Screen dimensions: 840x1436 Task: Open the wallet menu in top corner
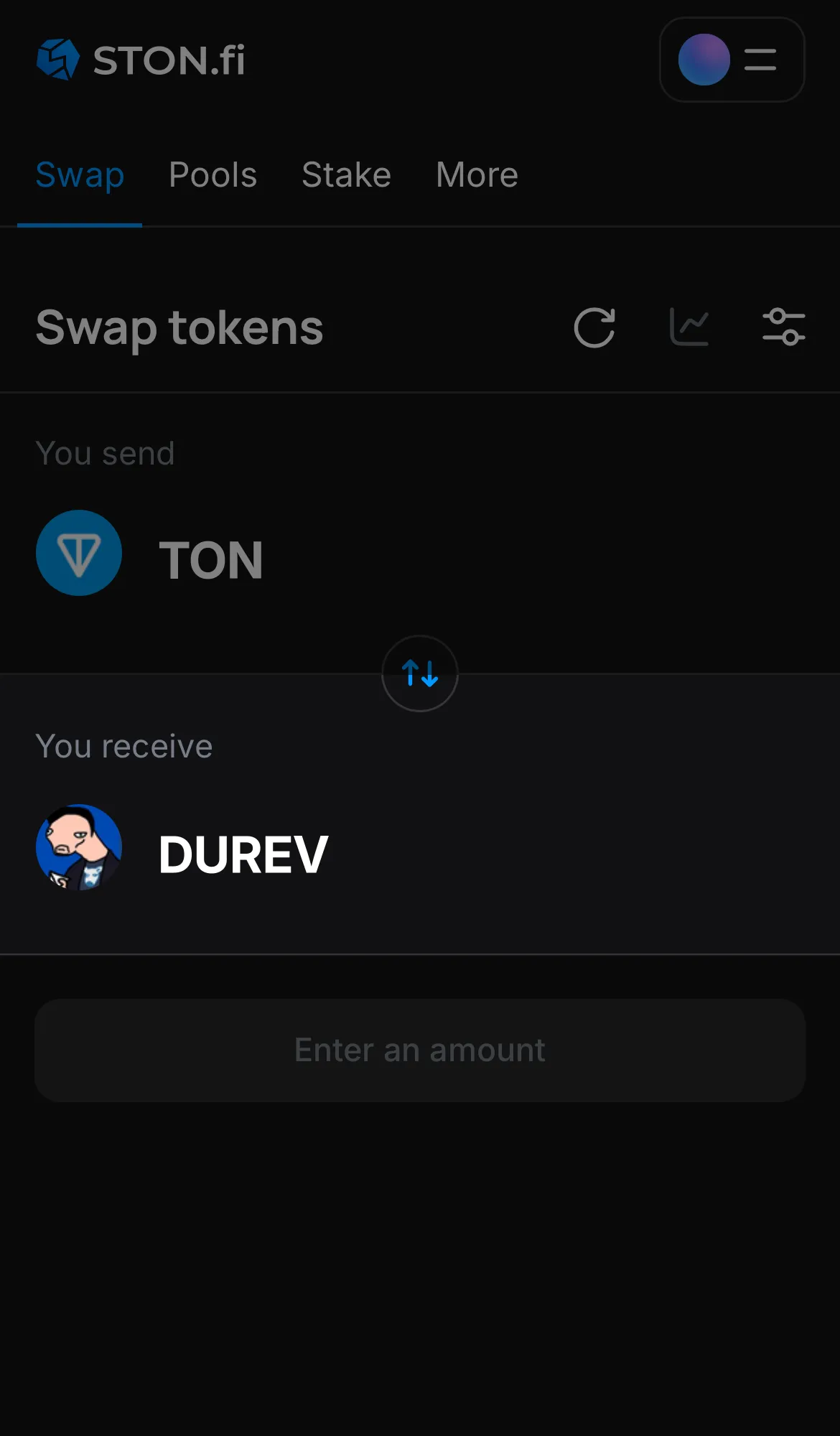tap(732, 60)
